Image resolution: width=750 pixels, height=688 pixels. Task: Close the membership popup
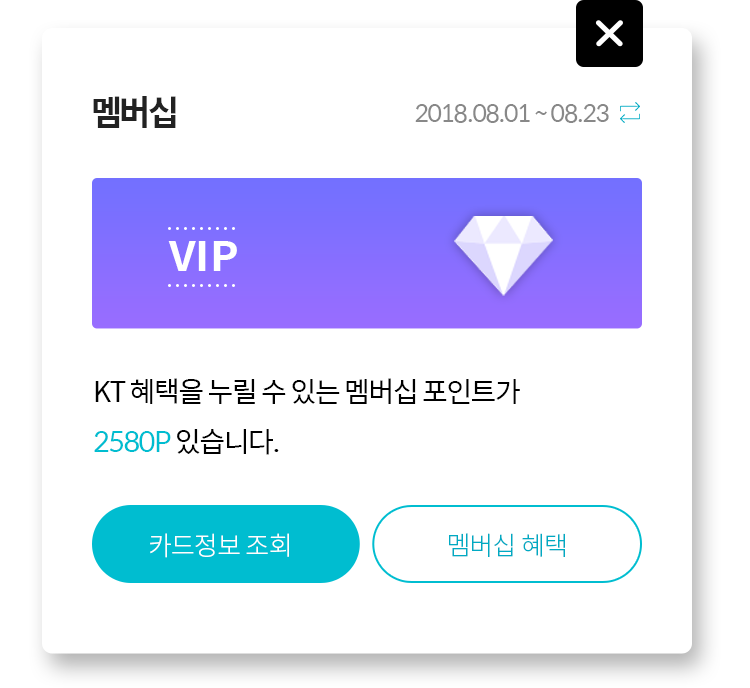(x=609, y=34)
